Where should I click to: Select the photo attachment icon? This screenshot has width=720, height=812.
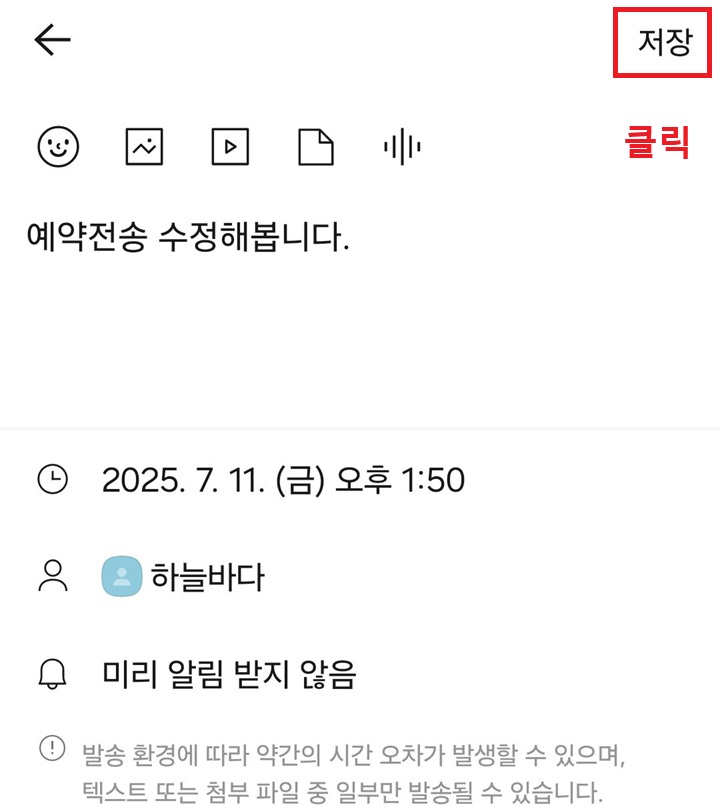click(143, 147)
